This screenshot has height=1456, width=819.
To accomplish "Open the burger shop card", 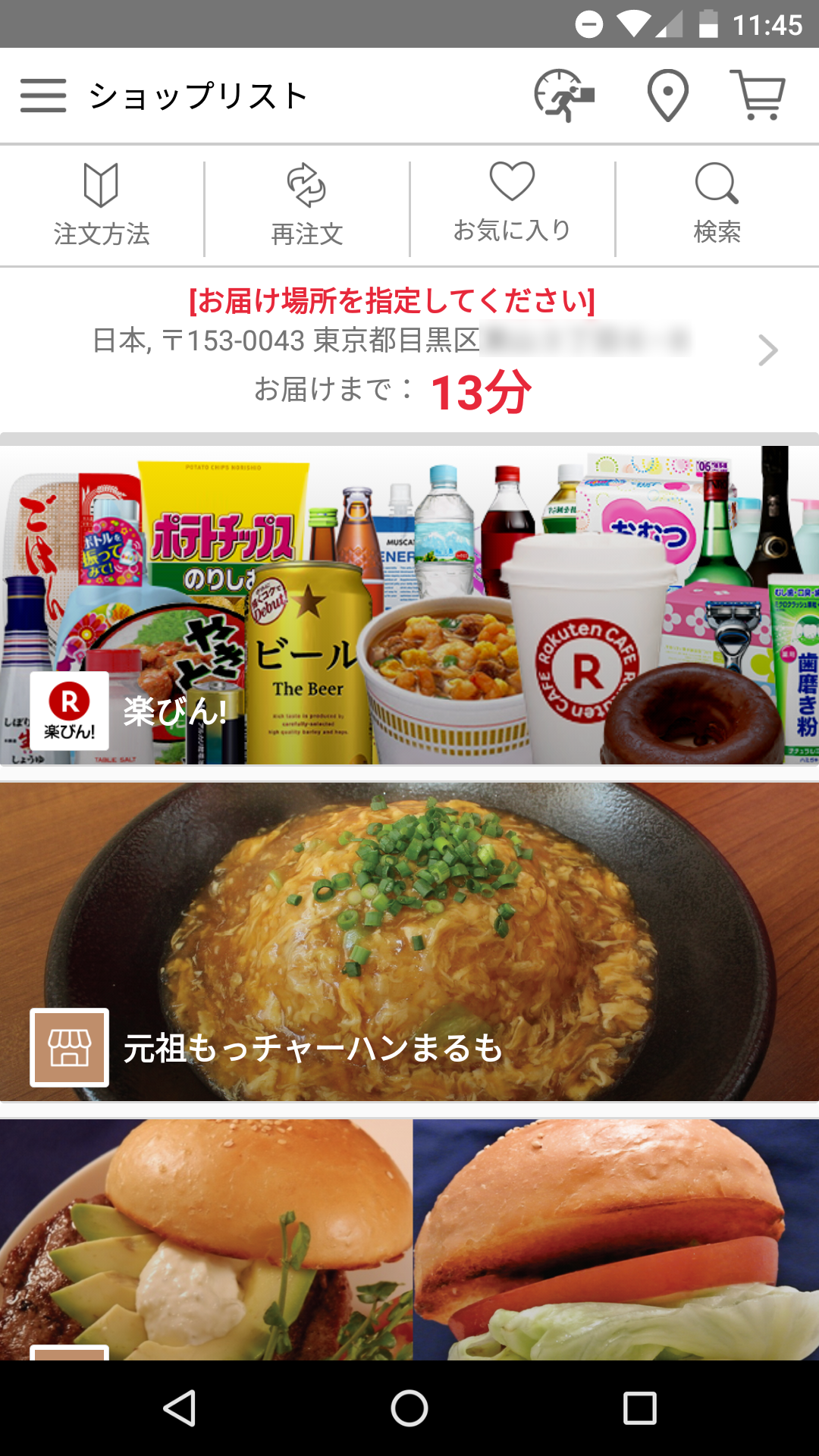I will pos(409,1239).
